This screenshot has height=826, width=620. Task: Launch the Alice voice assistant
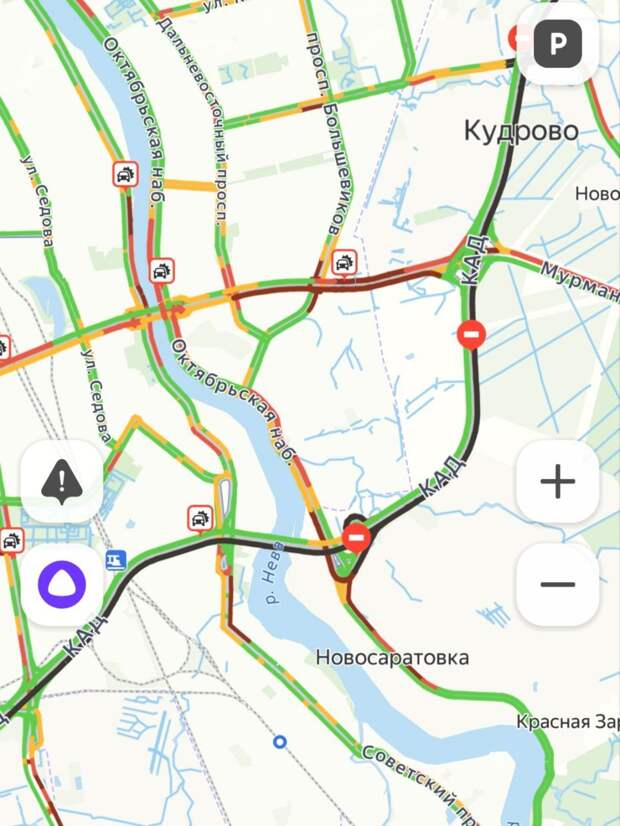(62, 584)
